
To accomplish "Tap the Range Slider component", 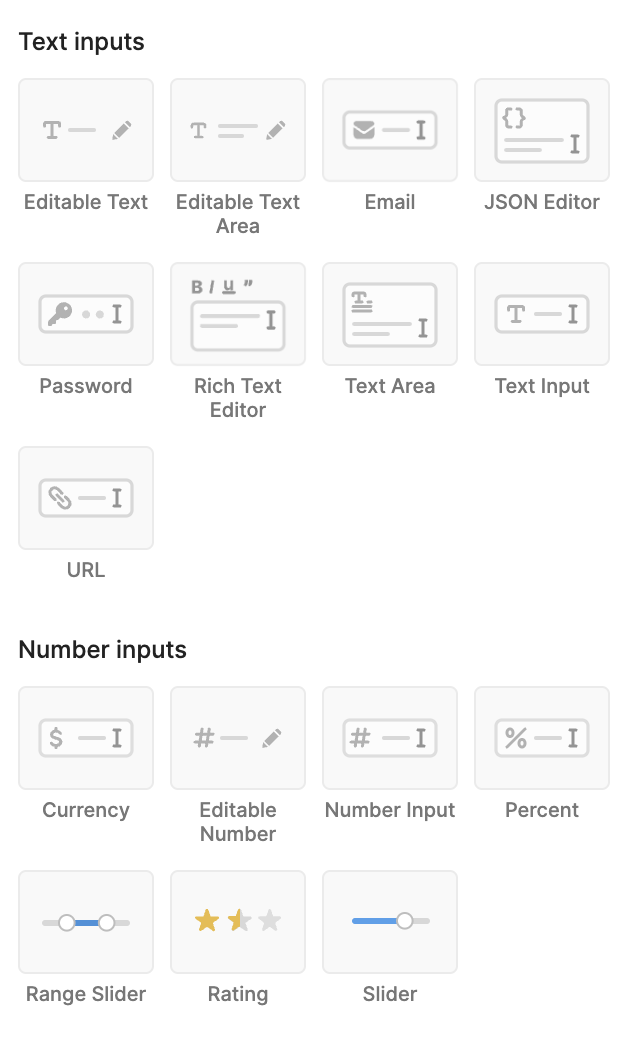I will click(86, 923).
